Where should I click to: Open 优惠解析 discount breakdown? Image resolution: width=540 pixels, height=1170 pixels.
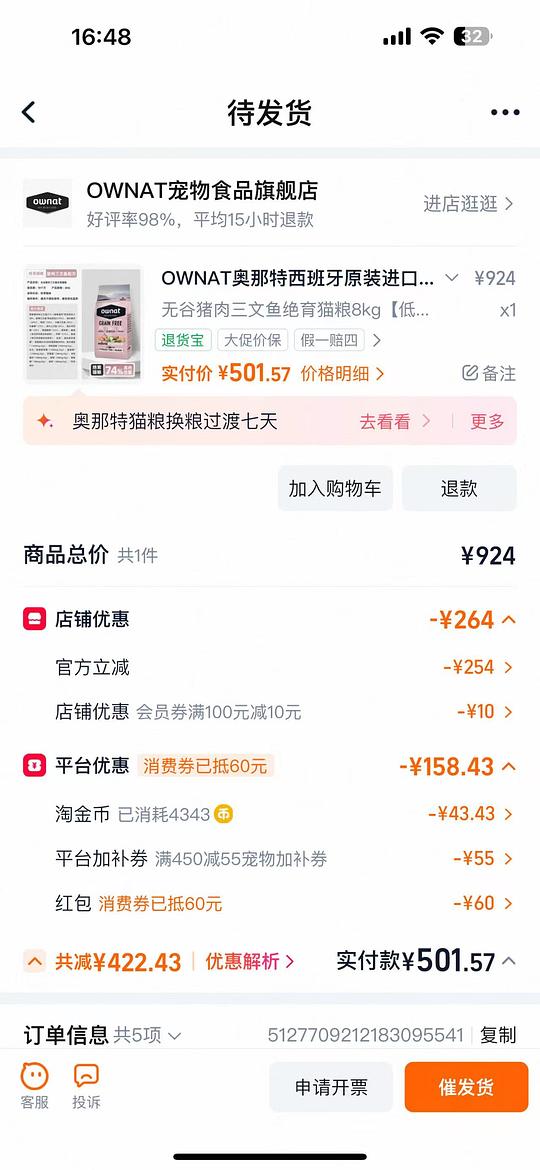tap(250, 961)
